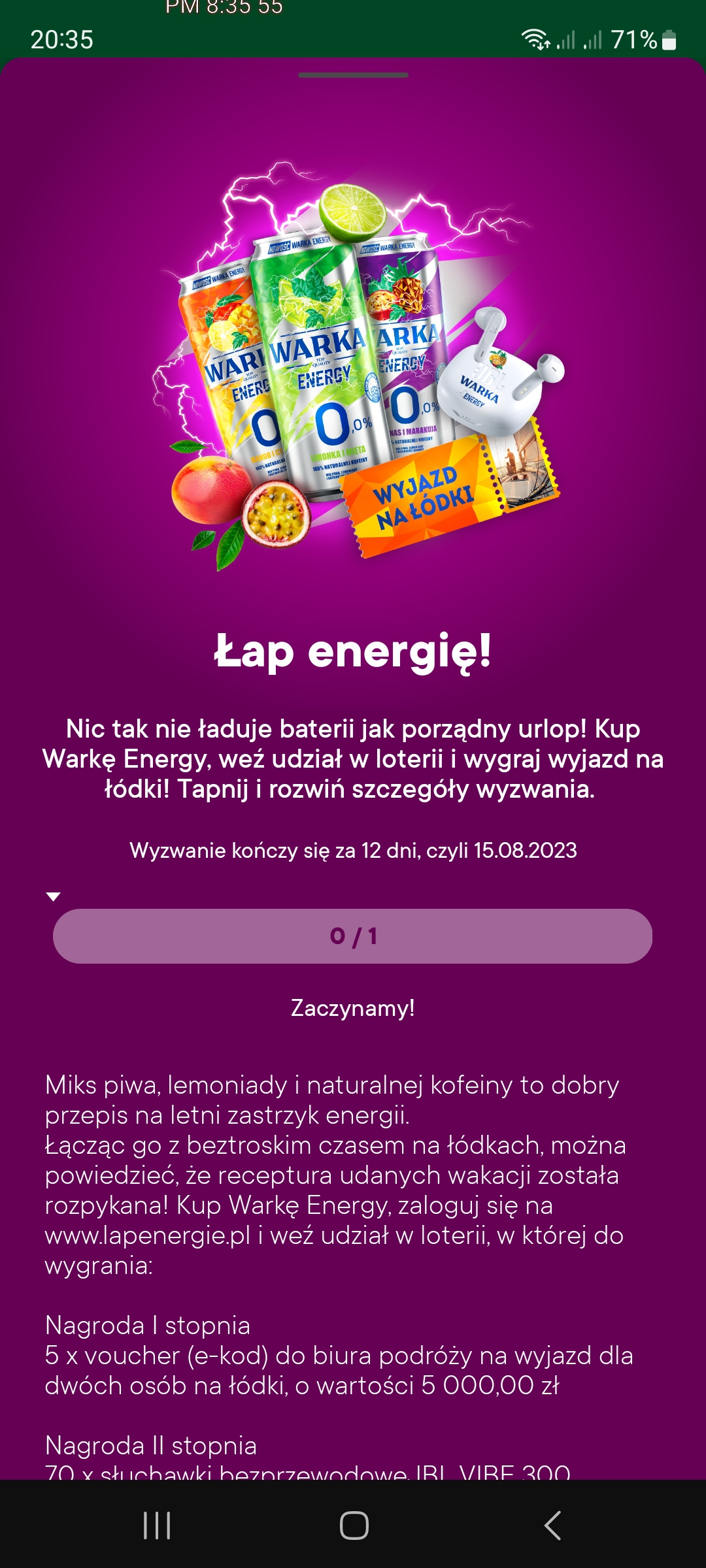
Task: Collapse the challenge details with the arrow
Action: coord(54,896)
